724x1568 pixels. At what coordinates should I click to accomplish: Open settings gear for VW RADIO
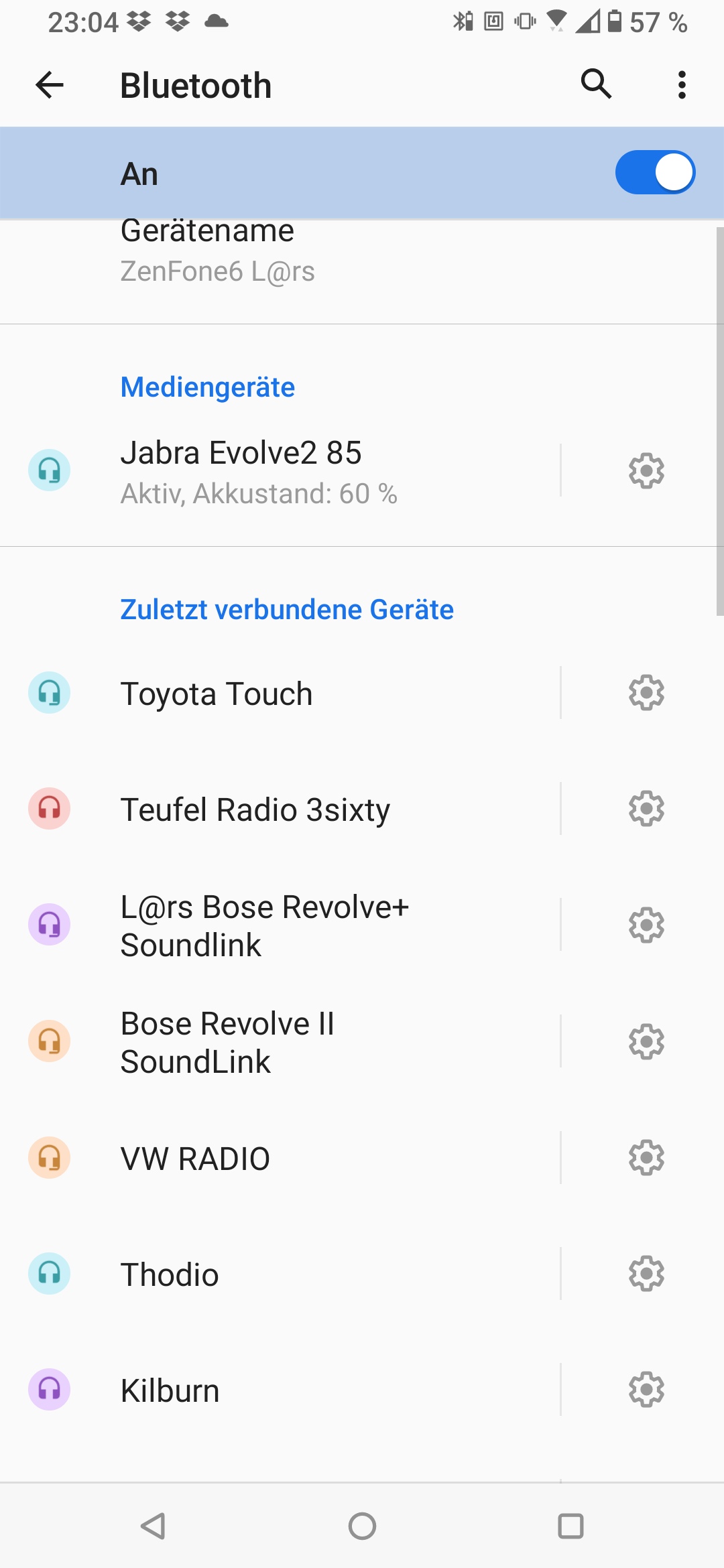tap(646, 1158)
